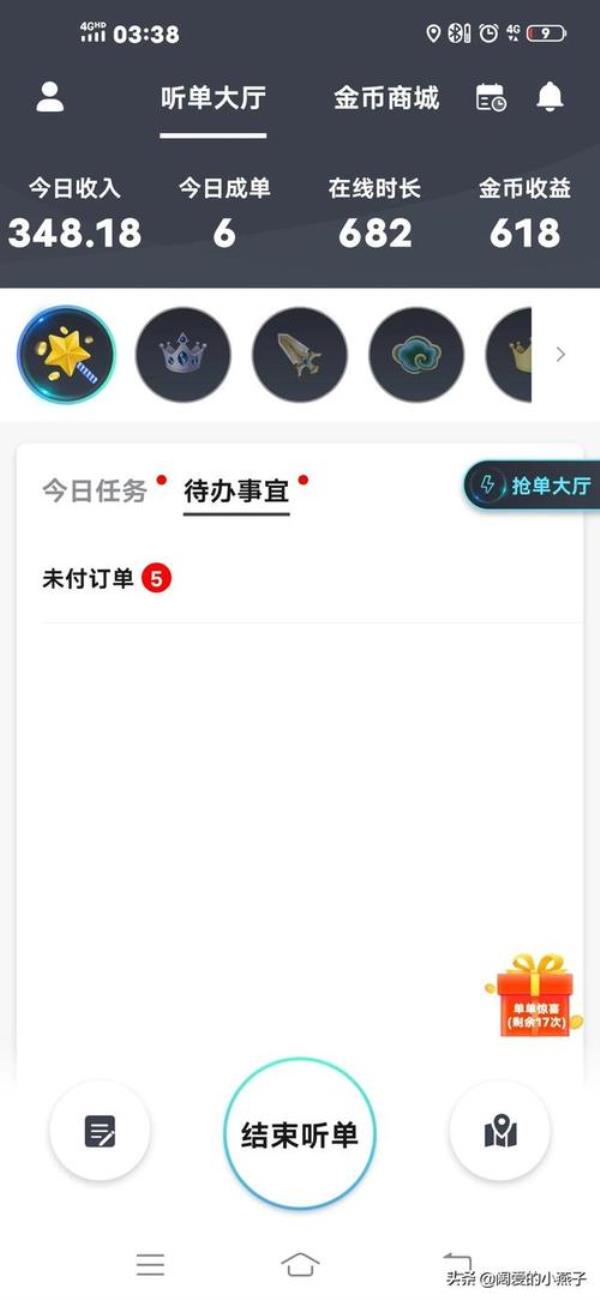
Task: Open the calendar schedule icon
Action: coord(491,98)
